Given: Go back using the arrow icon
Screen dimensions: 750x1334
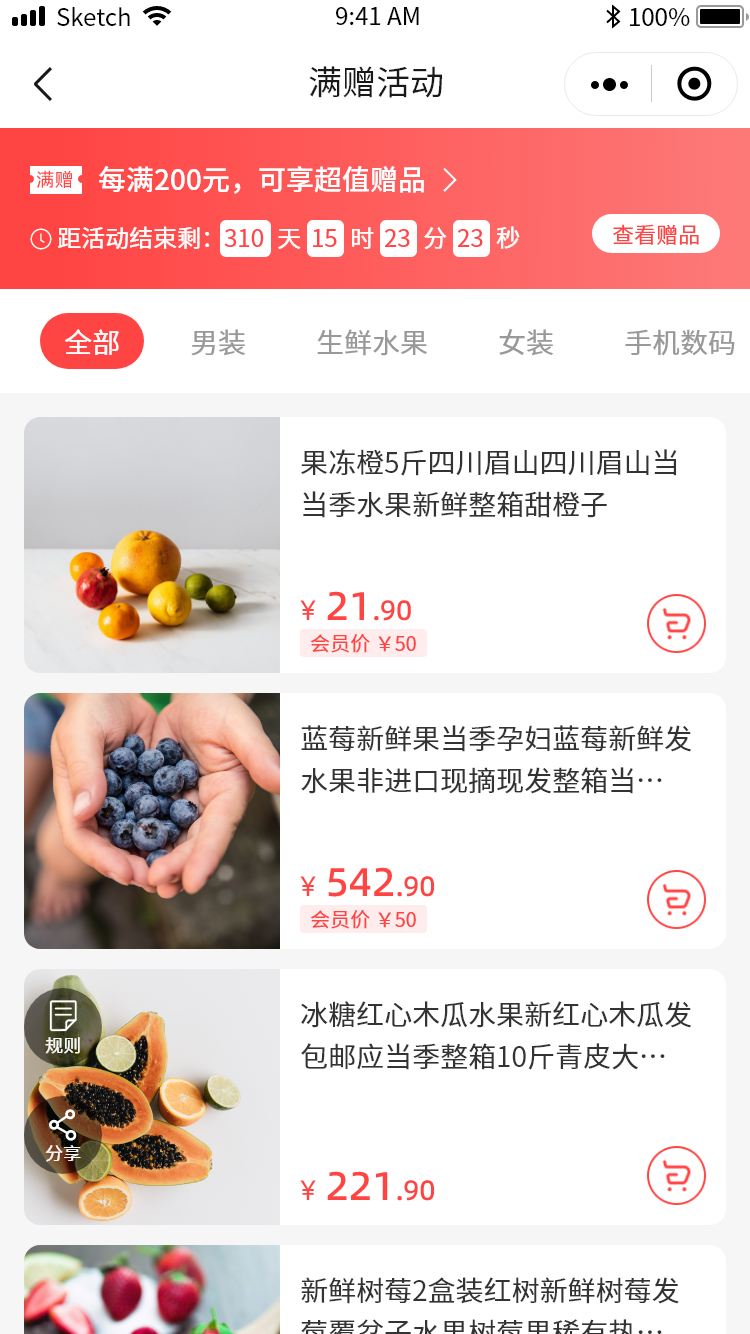Looking at the screenshot, I should coord(43,84).
